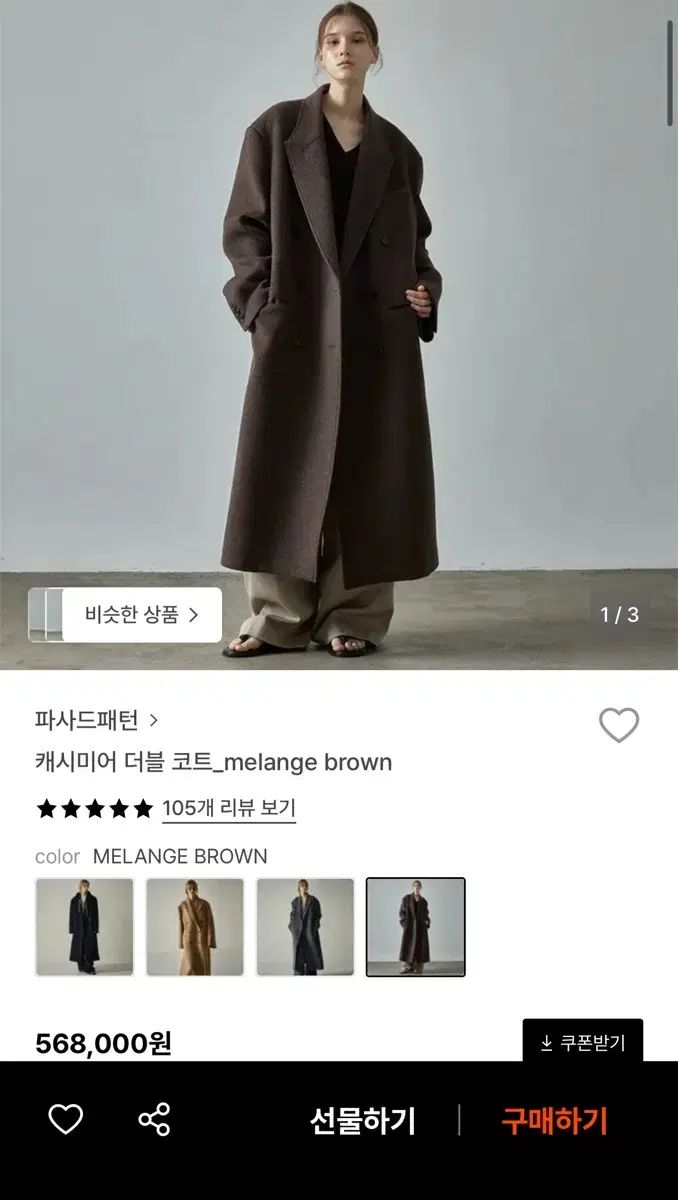Open the 비슷한 상품 similar items button
Screen dimensions: 678x1200
pos(140,614)
